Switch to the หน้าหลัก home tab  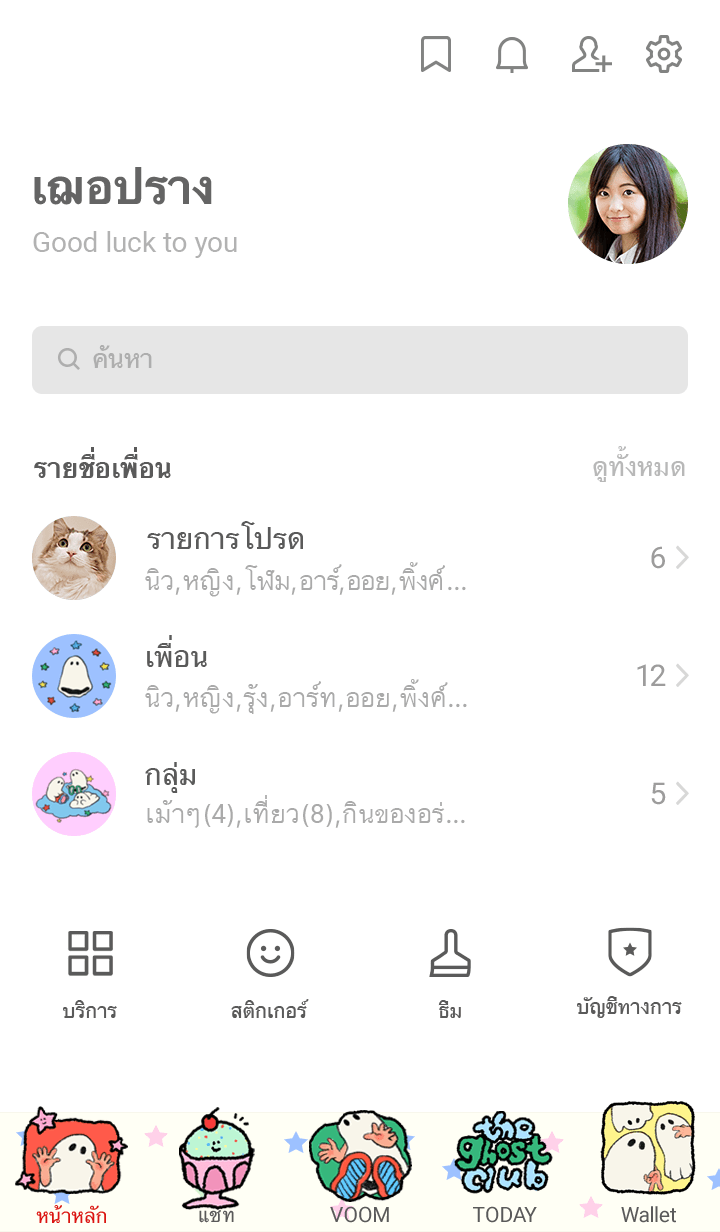pos(72,1172)
